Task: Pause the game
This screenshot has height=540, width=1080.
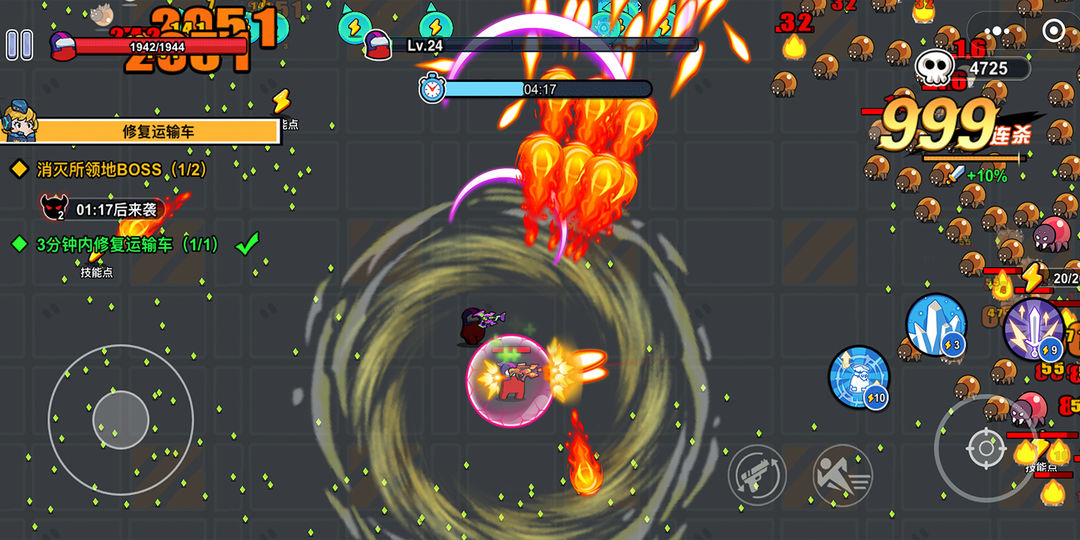Action: click(x=19, y=45)
